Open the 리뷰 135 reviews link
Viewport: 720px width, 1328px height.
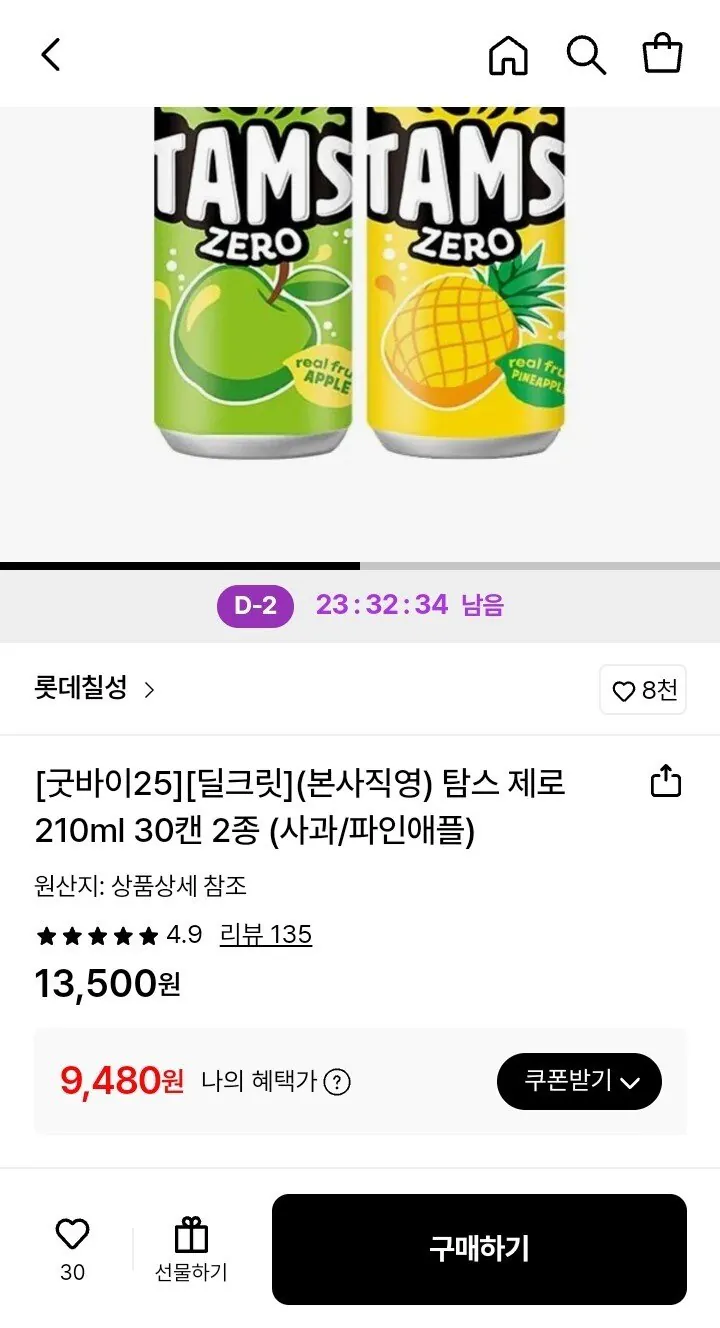pos(265,935)
